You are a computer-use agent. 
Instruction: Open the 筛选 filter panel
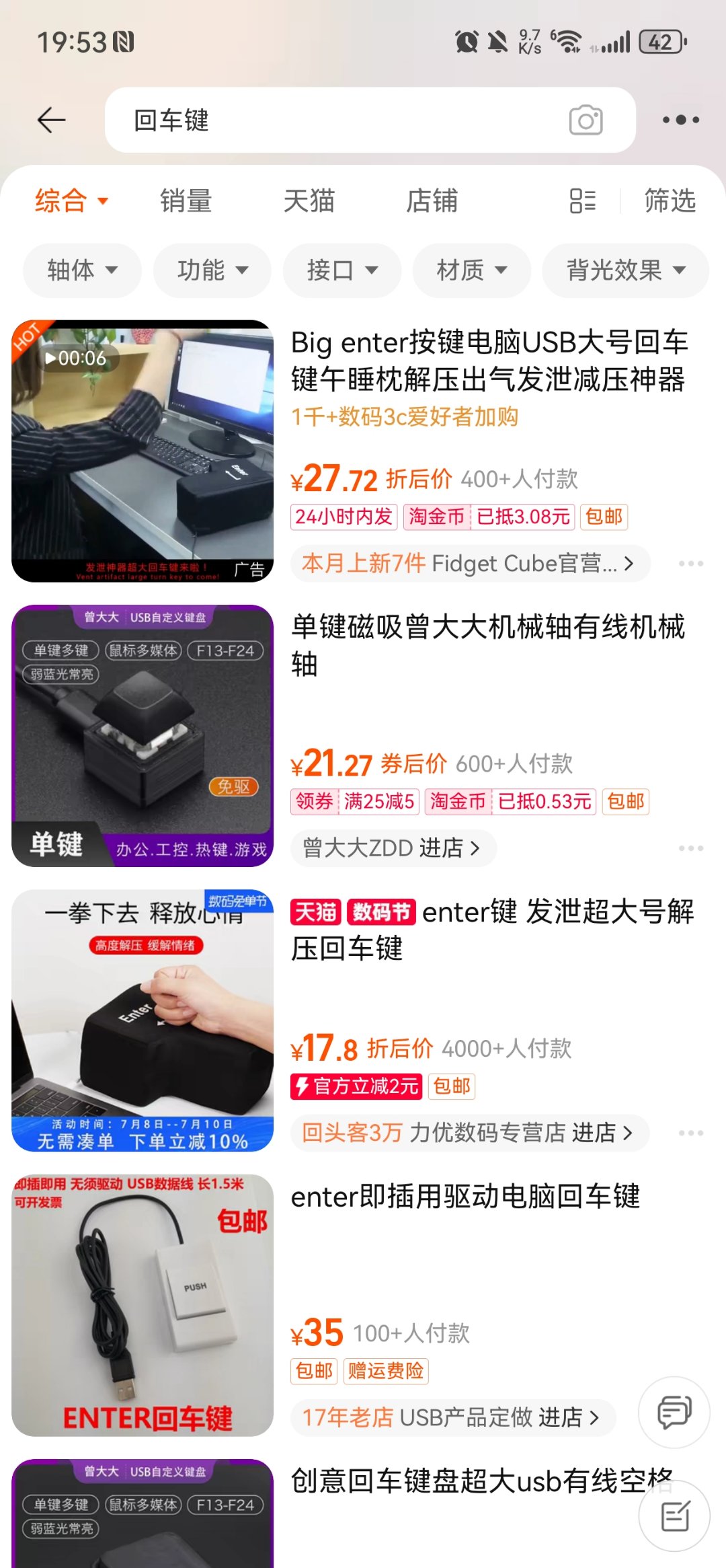click(670, 201)
